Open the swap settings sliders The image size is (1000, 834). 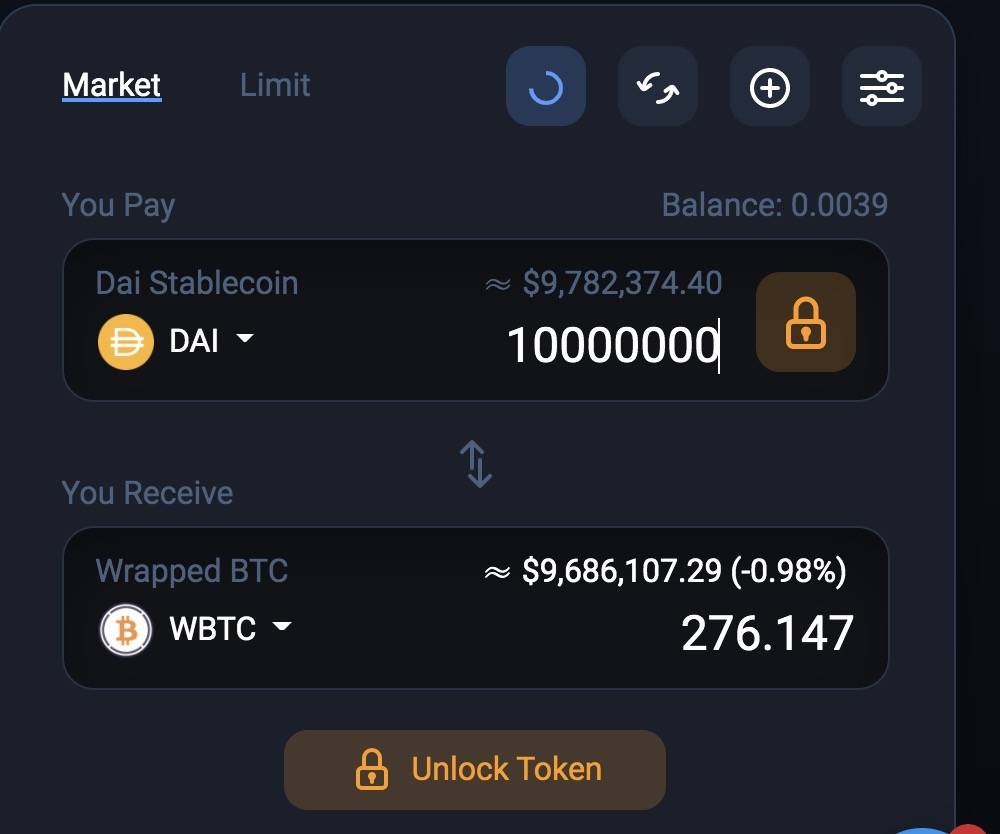(x=881, y=87)
